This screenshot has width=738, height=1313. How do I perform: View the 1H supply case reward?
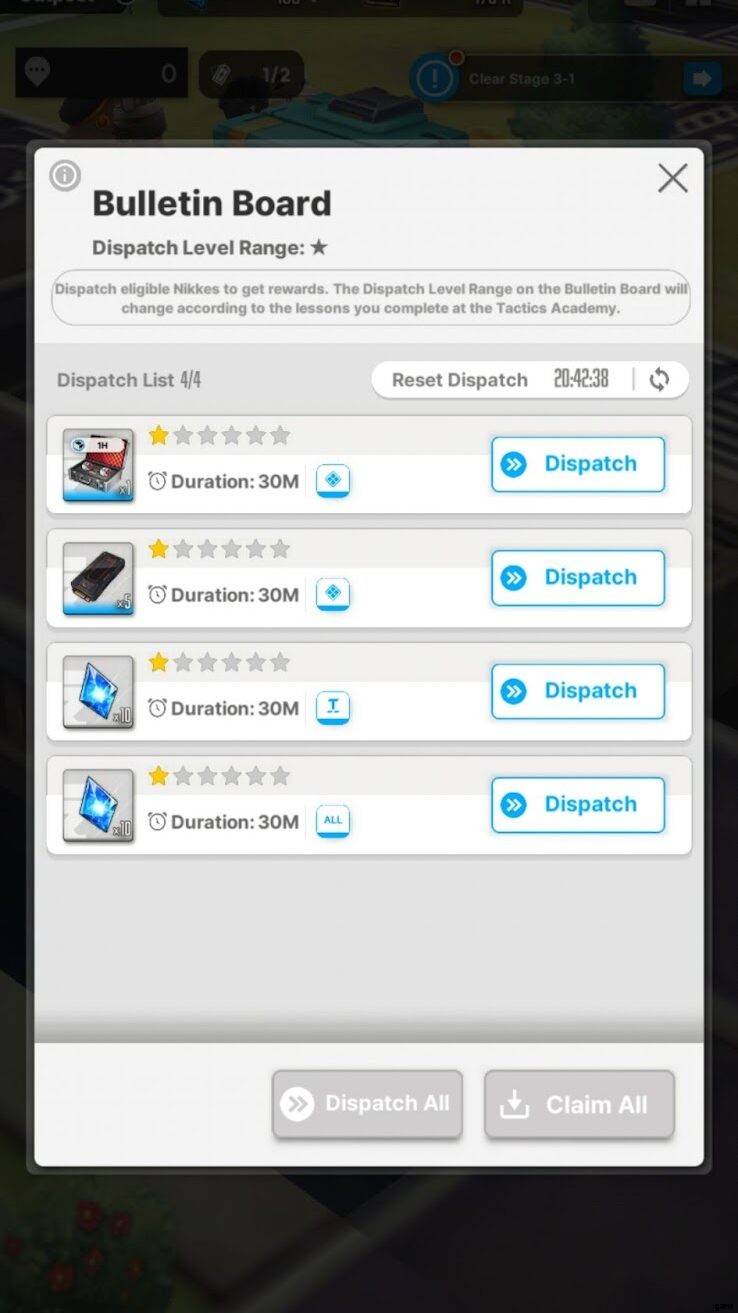pyautogui.click(x=98, y=465)
